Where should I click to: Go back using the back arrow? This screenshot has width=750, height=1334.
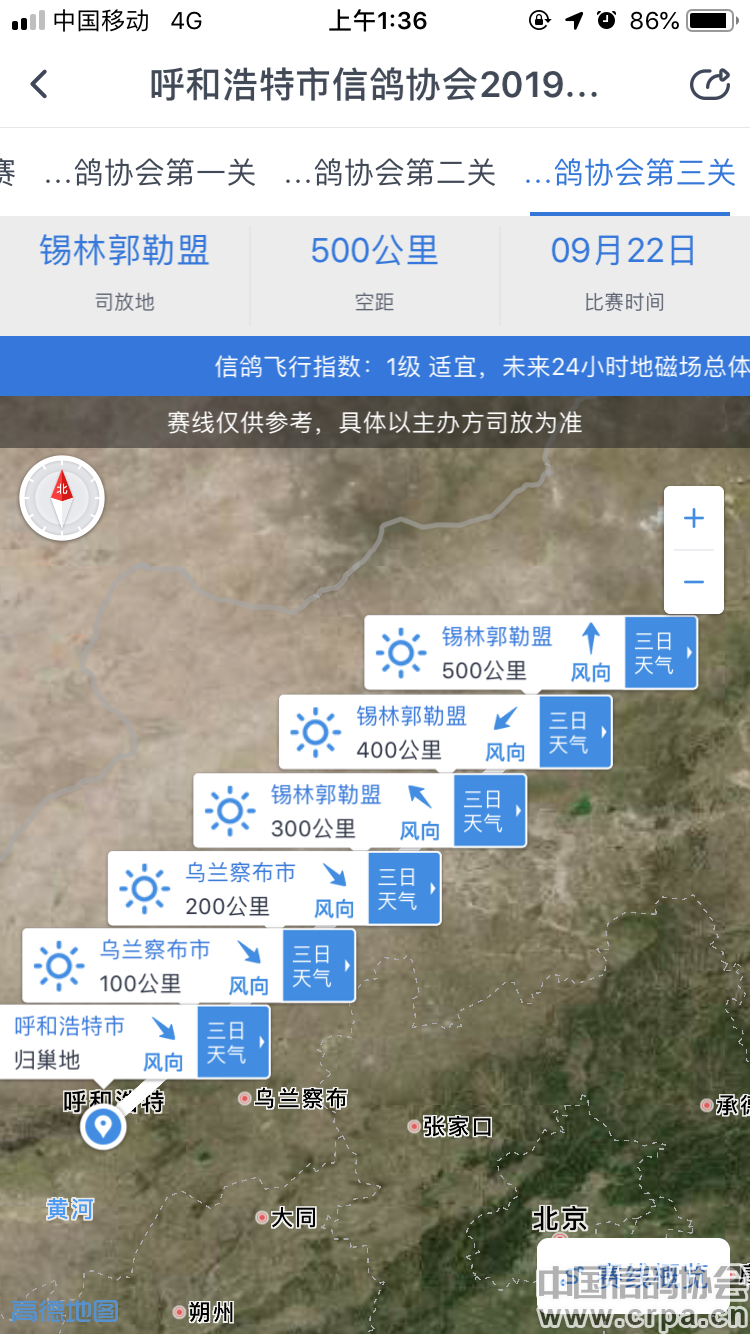point(39,85)
